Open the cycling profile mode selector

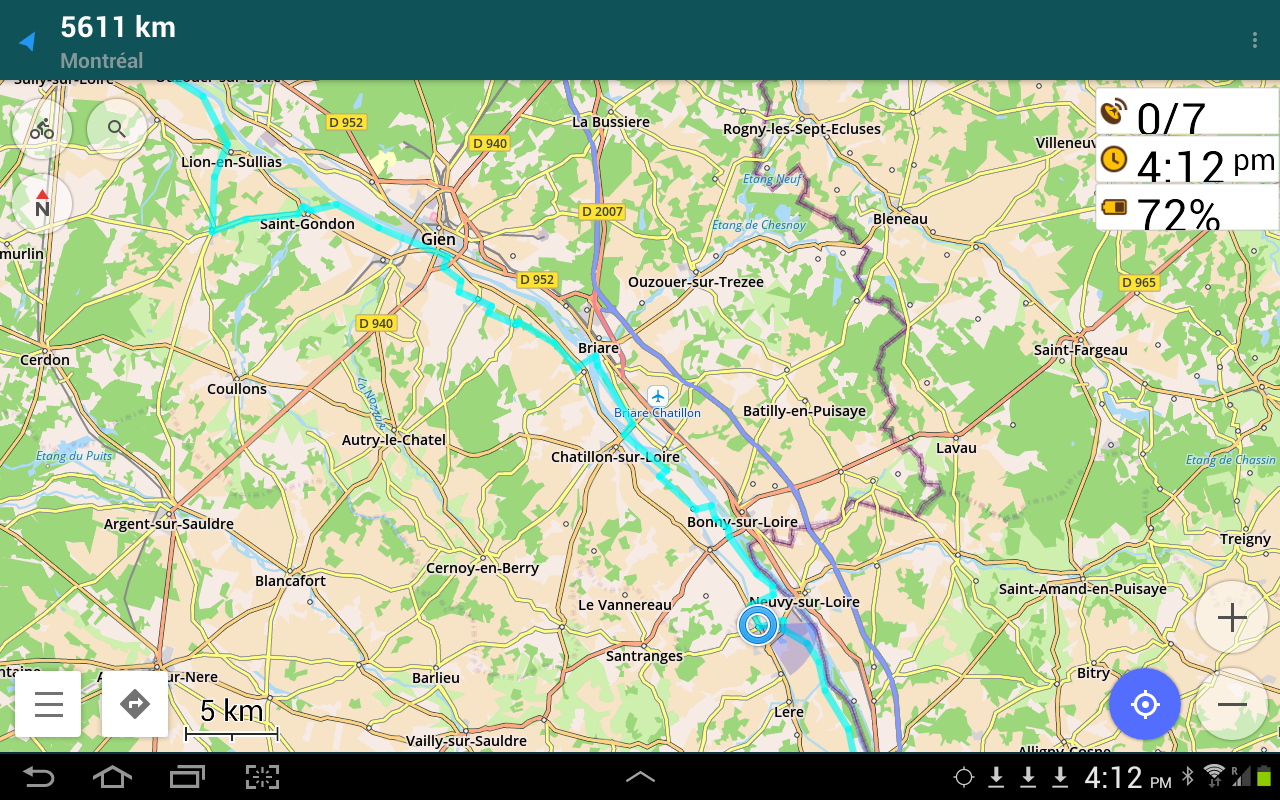pyautogui.click(x=42, y=129)
